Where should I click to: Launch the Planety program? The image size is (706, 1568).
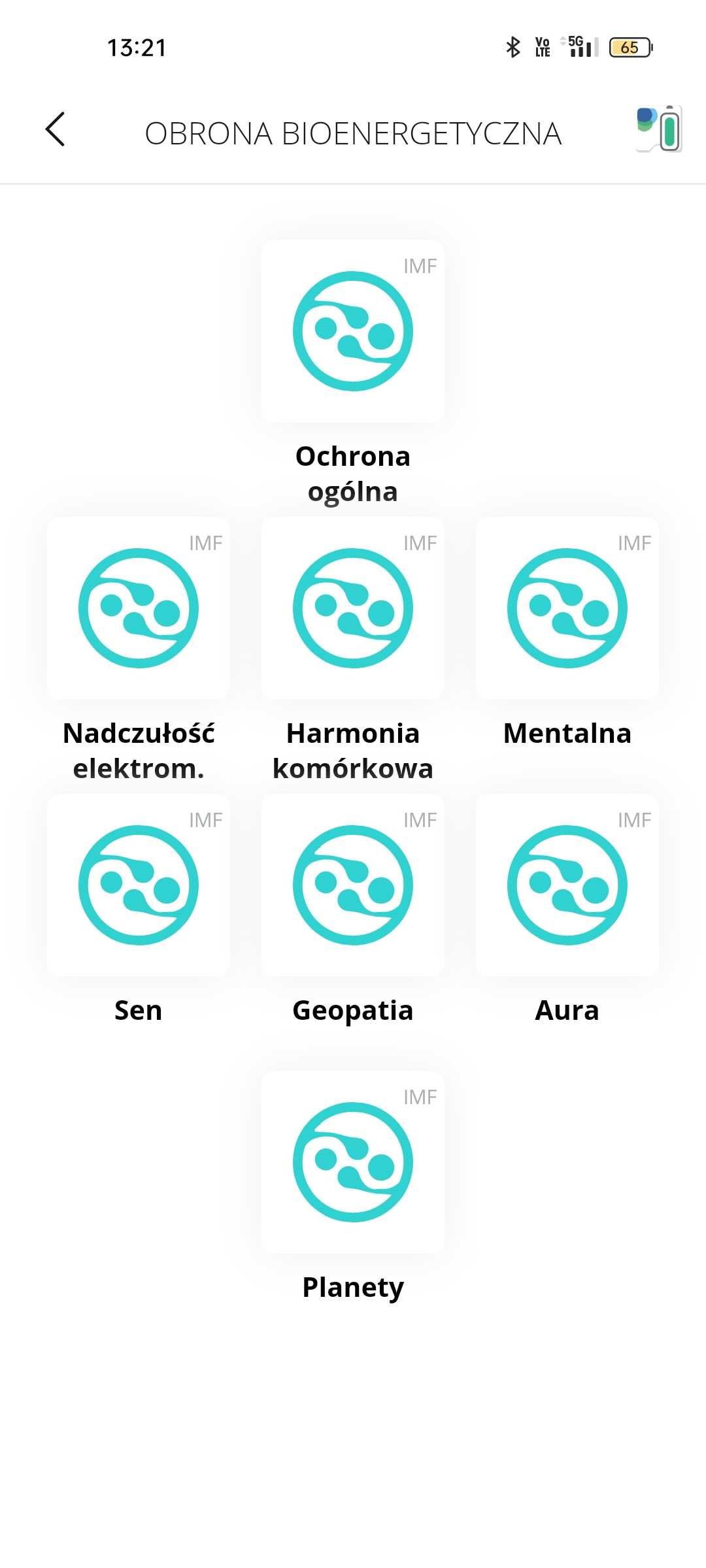(353, 1162)
